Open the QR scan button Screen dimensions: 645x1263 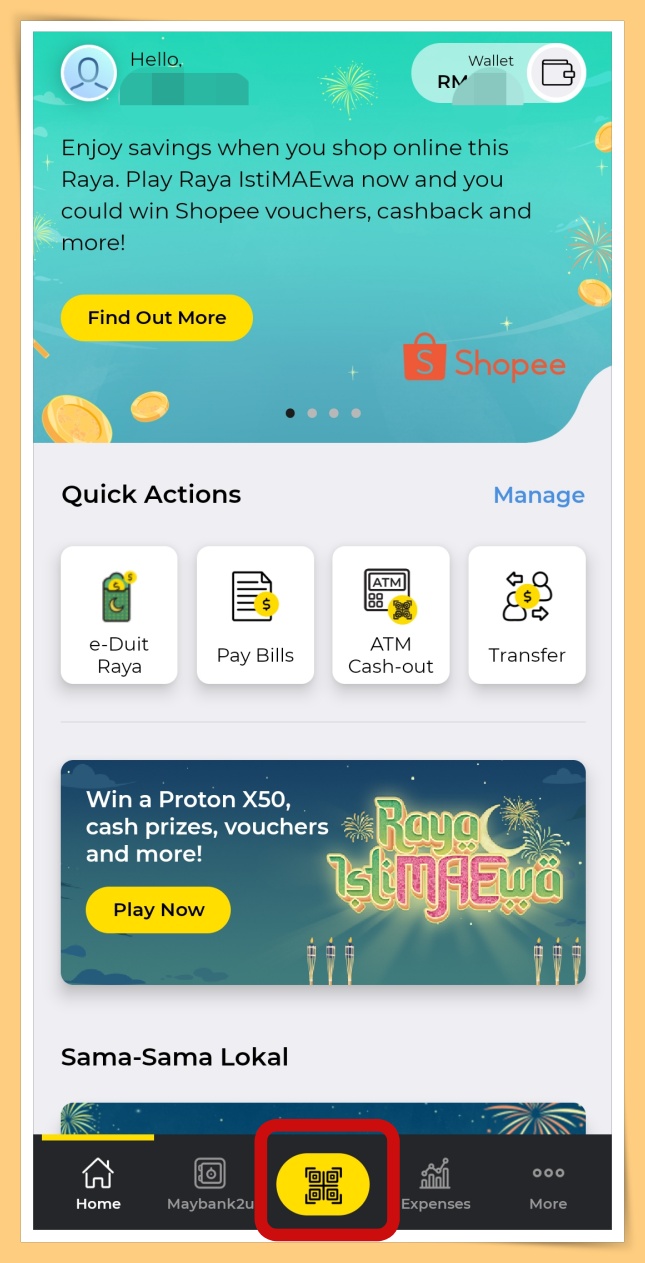tap(323, 1184)
